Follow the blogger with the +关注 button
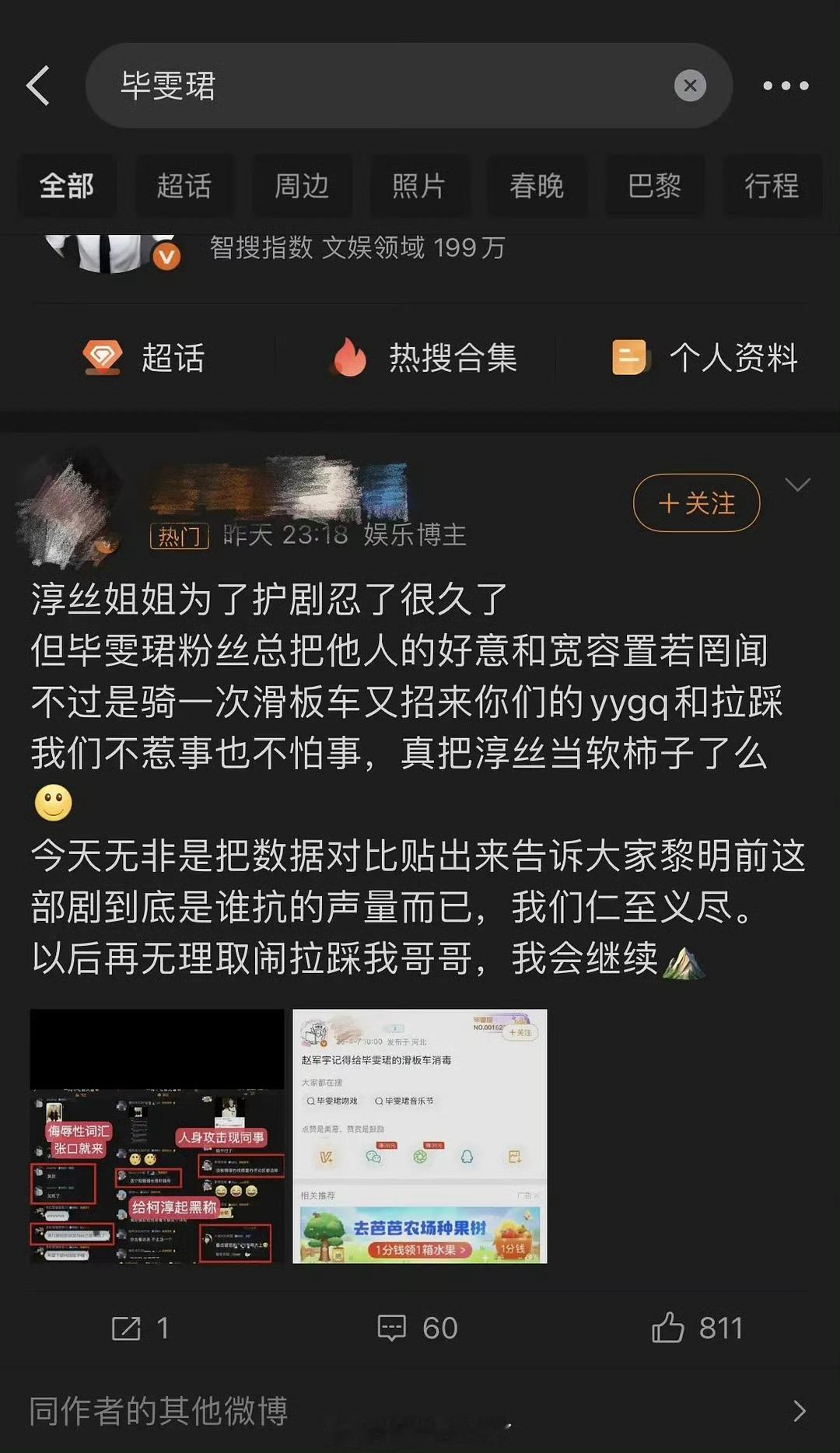 [x=695, y=503]
